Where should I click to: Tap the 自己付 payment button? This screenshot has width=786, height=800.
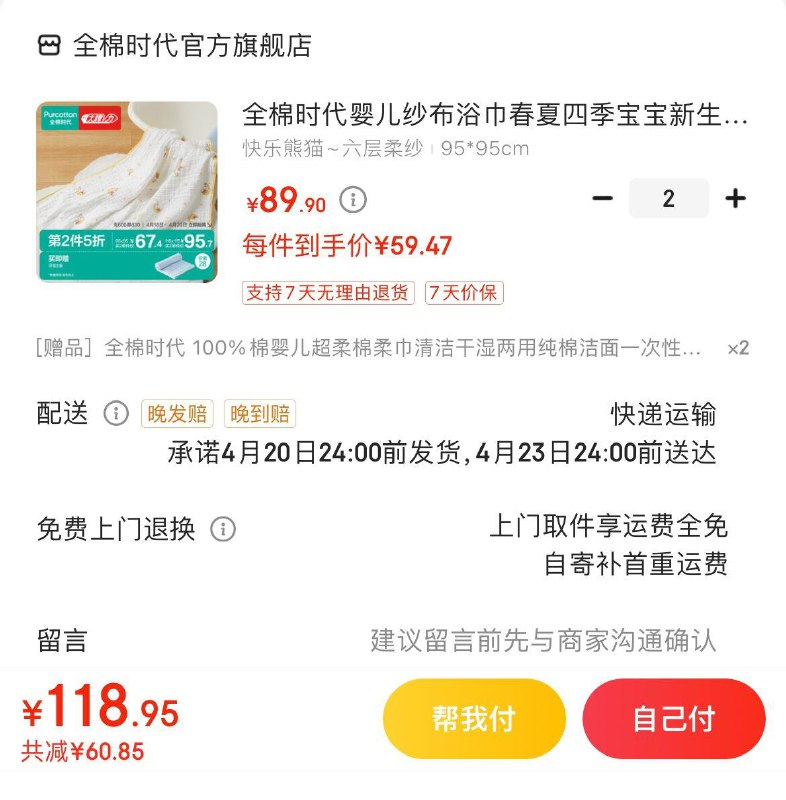coord(676,718)
